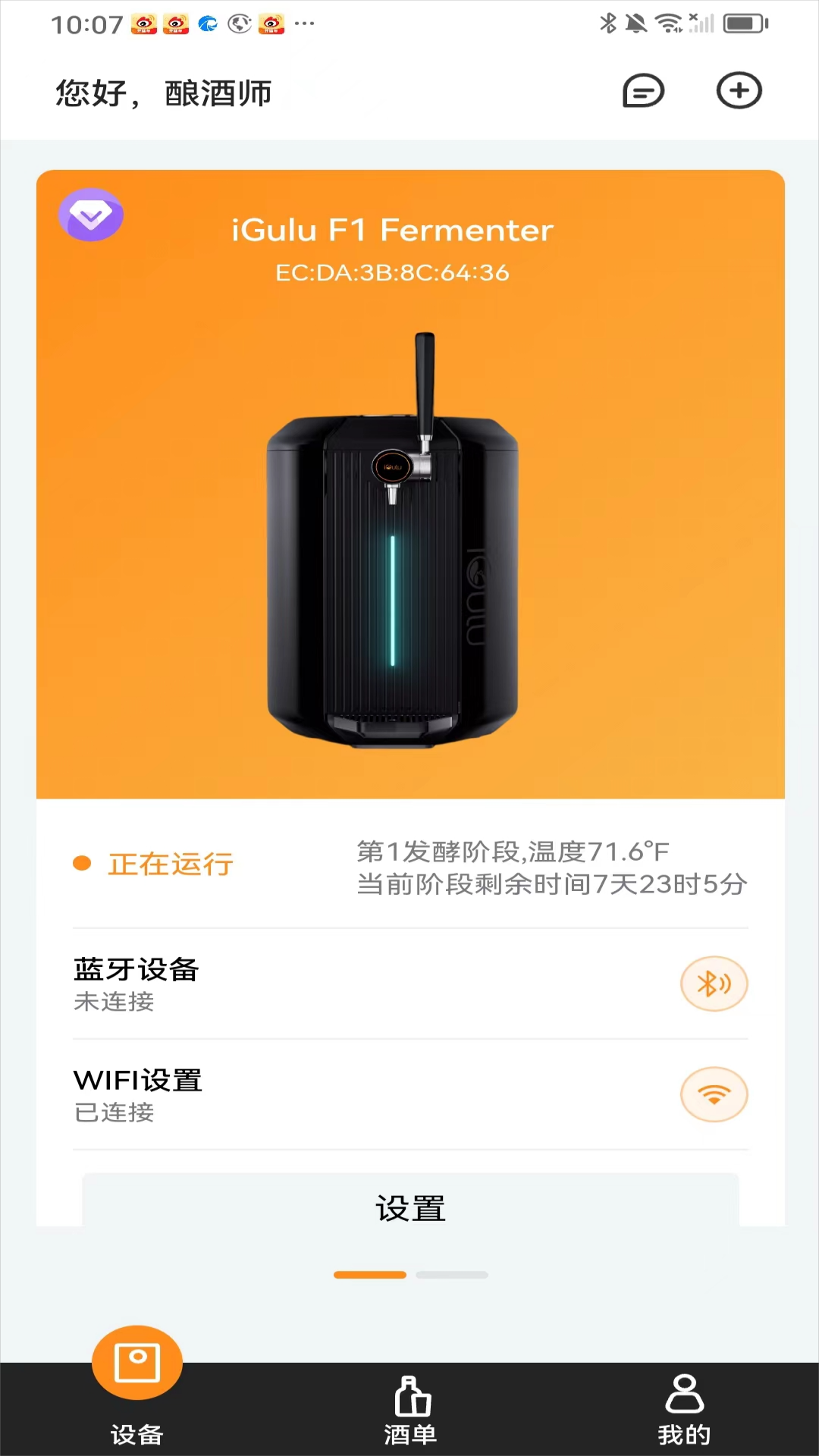Switch to the 我的 tab

tap(684, 1410)
